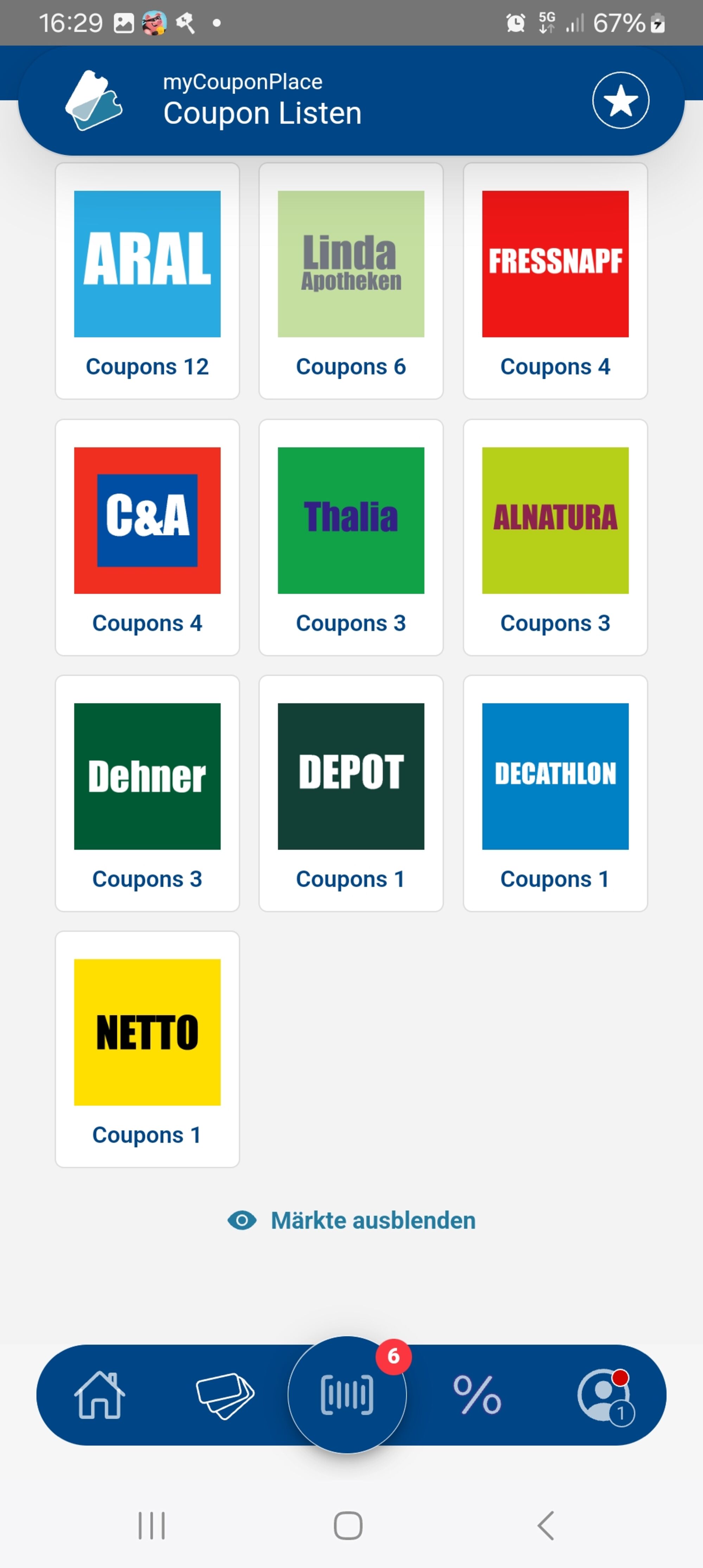The image size is (703, 1568).
Task: Open recent apps from navigation bar
Action: [152, 1525]
